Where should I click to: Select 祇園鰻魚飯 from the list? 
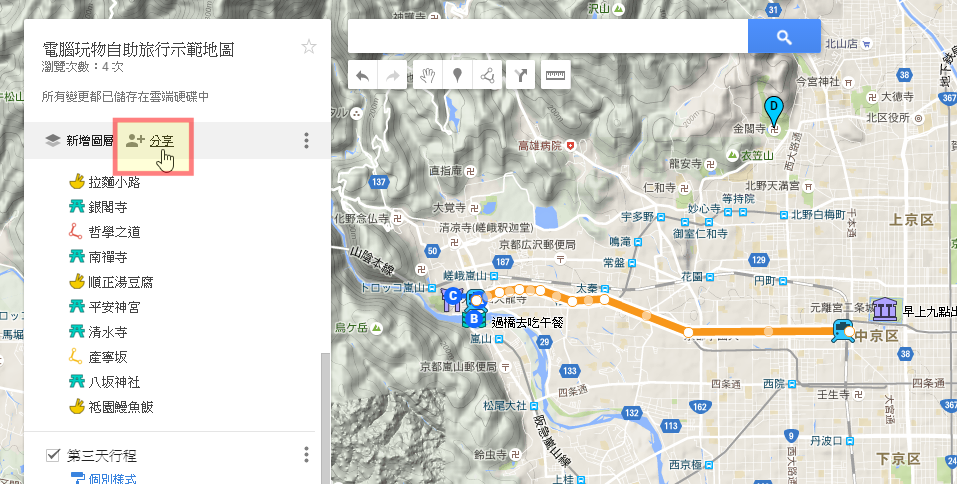[x=121, y=407]
